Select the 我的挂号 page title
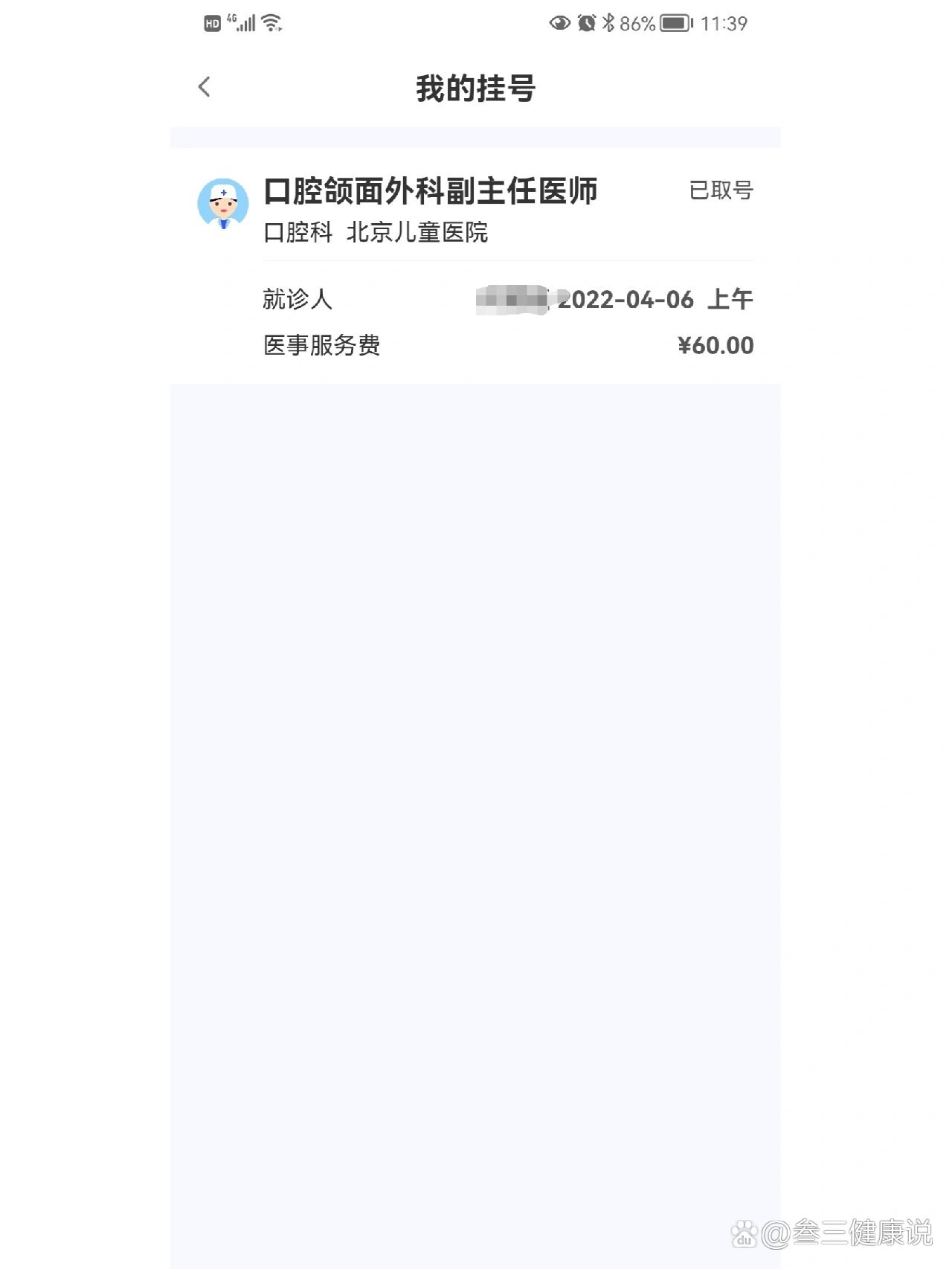 click(x=476, y=88)
